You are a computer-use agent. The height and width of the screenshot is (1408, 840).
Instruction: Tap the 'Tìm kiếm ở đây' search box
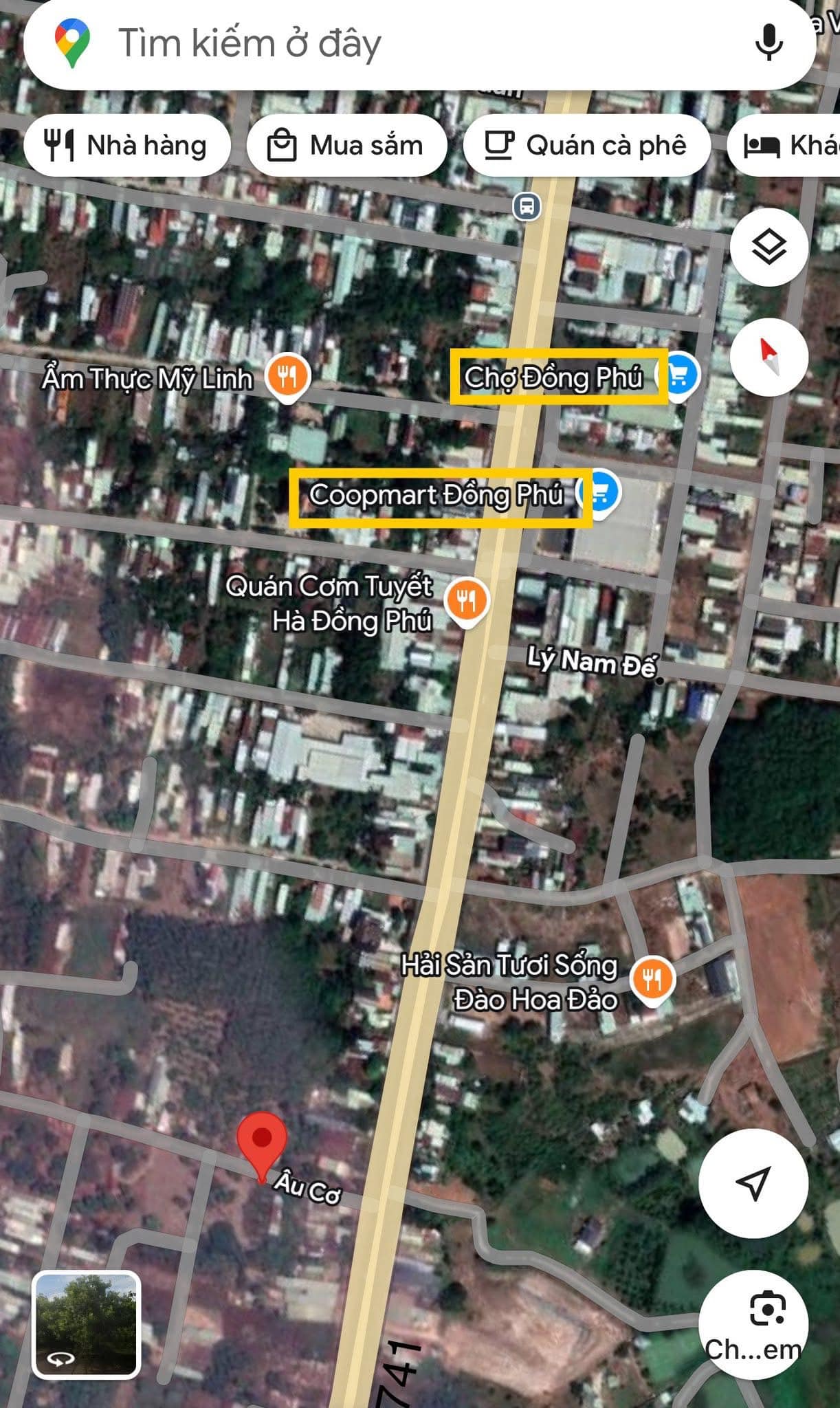coord(412,44)
